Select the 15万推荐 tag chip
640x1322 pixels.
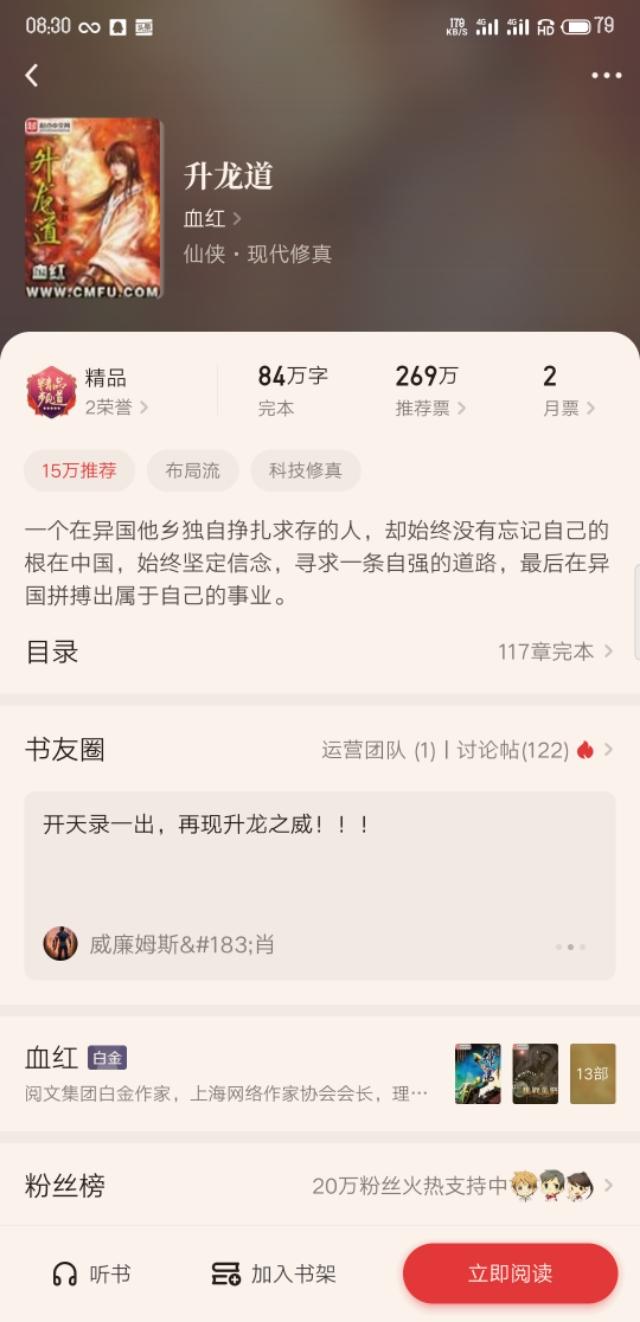point(79,470)
